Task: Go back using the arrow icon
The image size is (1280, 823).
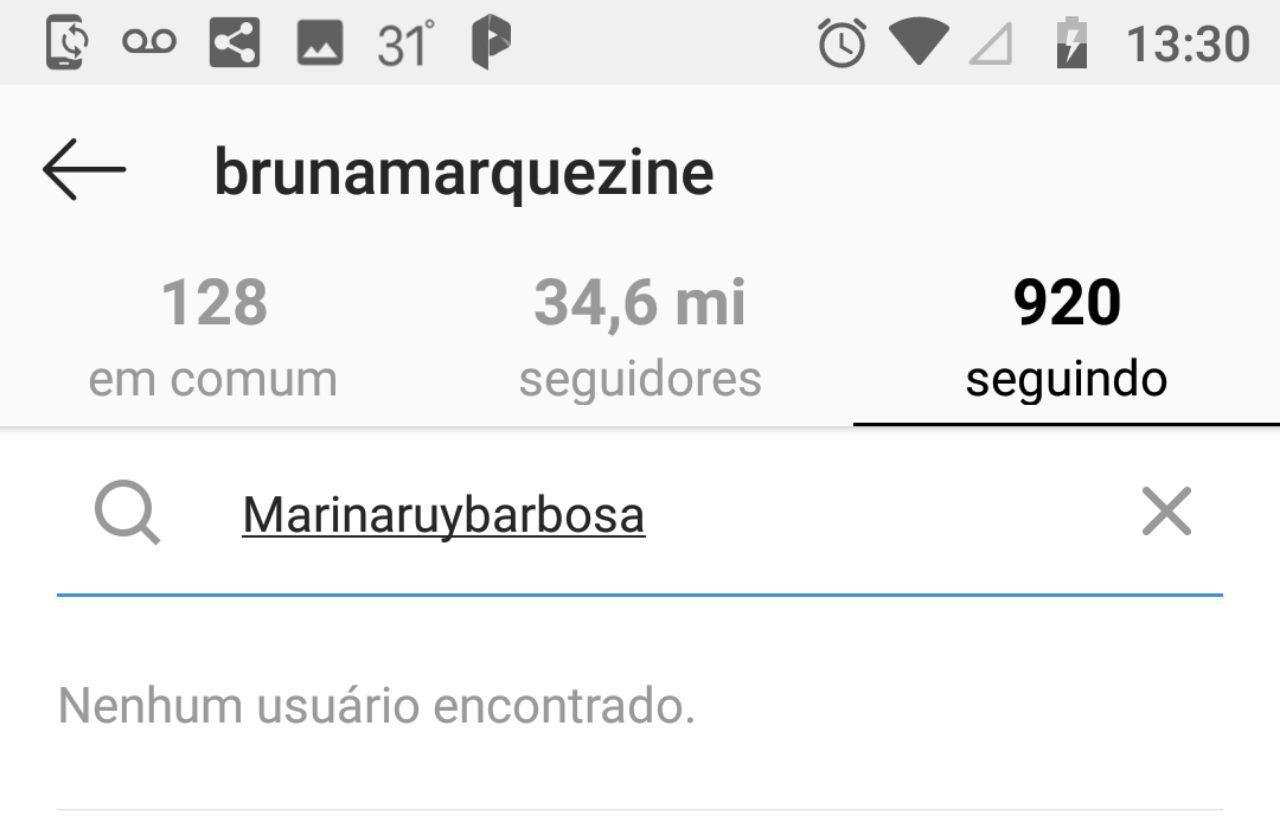Action: click(x=84, y=170)
